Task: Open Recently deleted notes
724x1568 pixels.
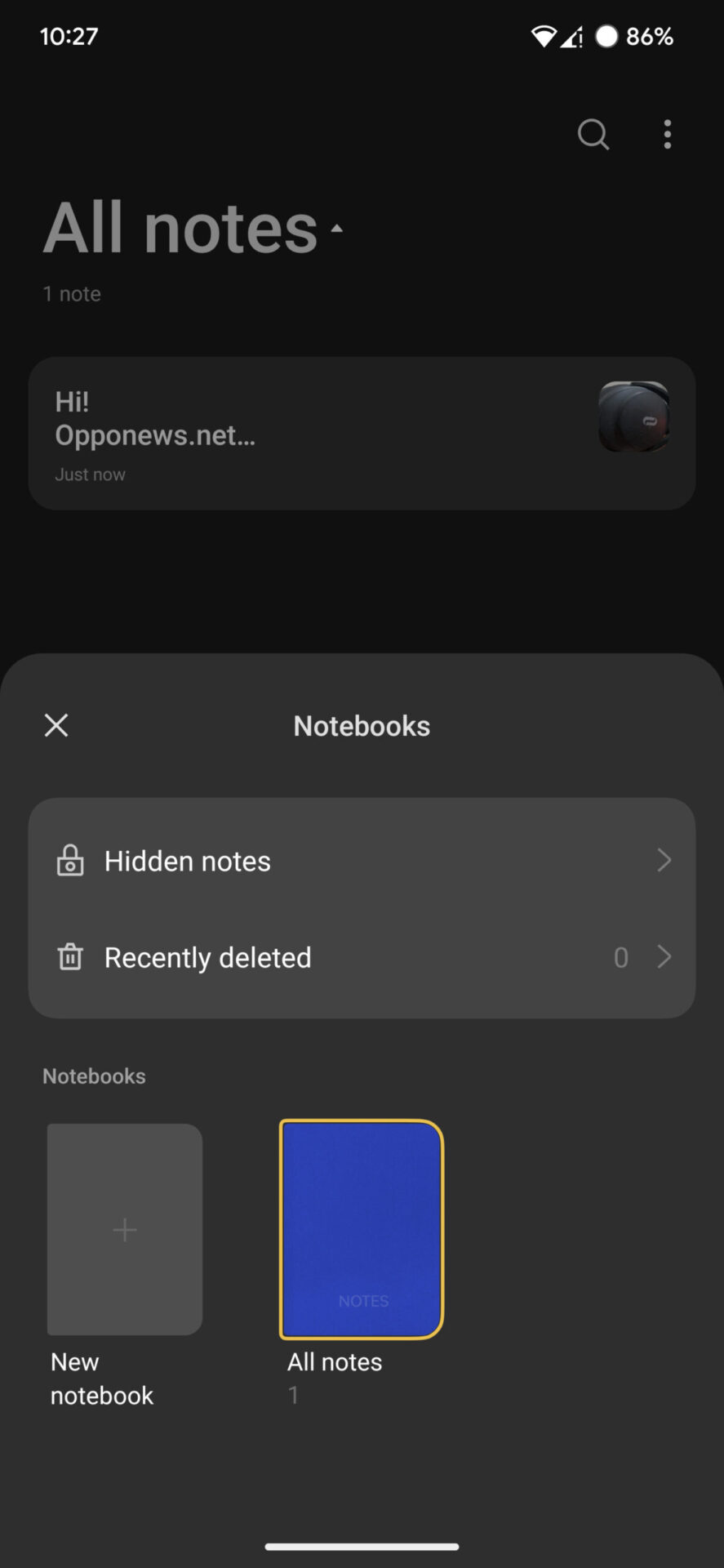Action: 362,957
